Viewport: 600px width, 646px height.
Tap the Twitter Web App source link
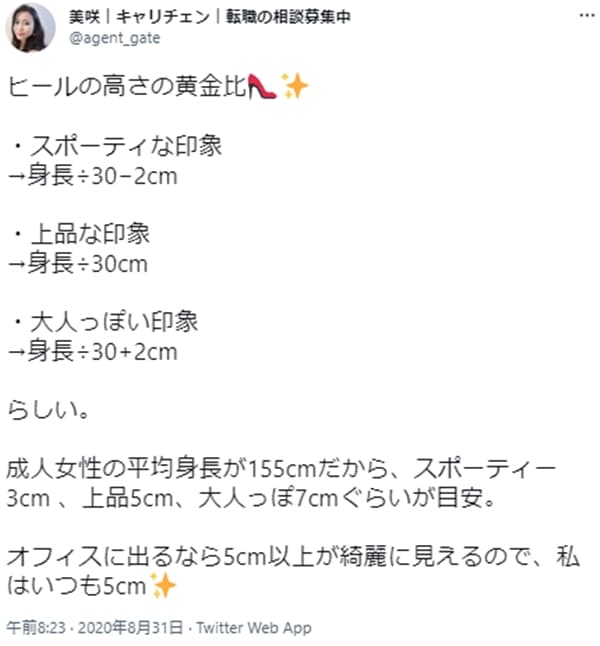pyautogui.click(x=254, y=628)
